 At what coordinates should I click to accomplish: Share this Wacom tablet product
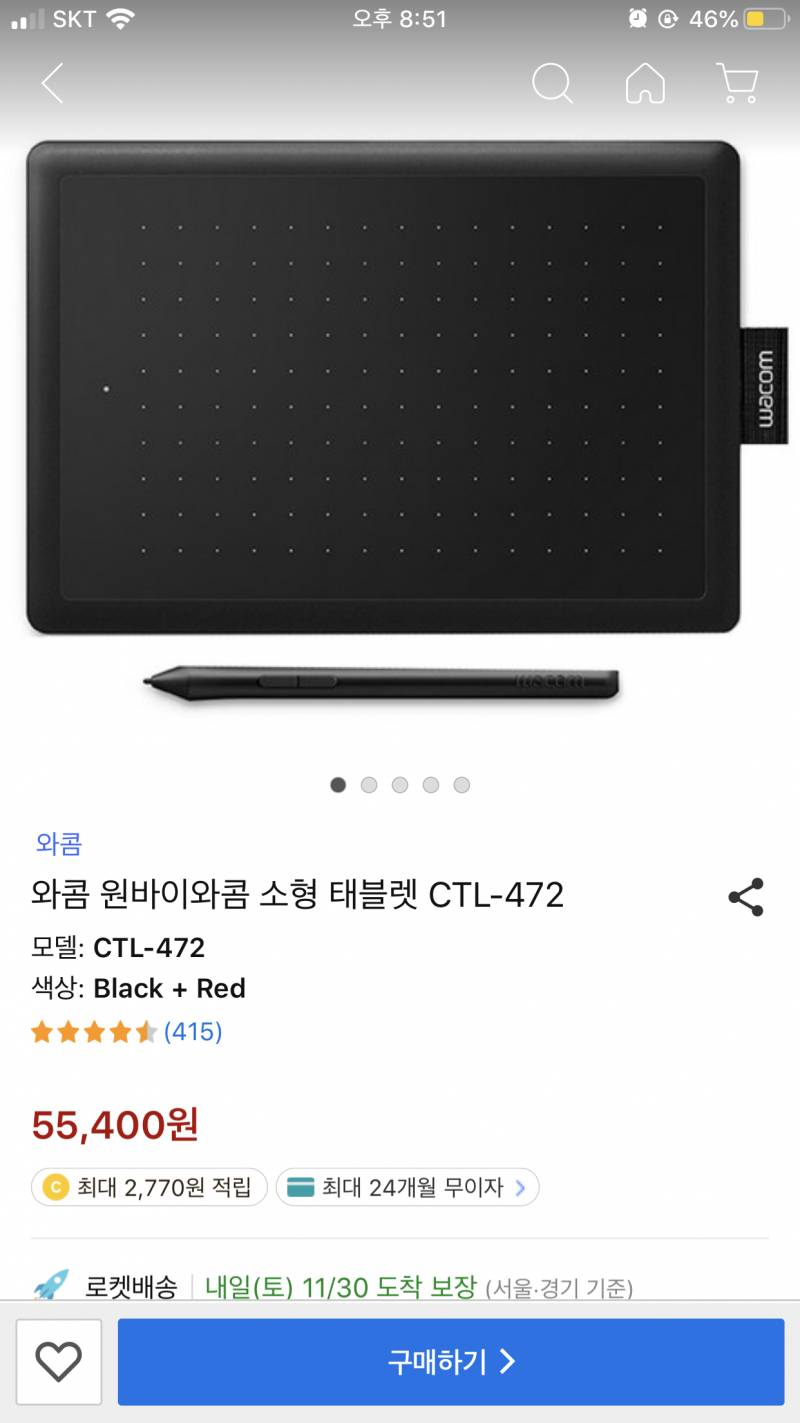point(746,897)
